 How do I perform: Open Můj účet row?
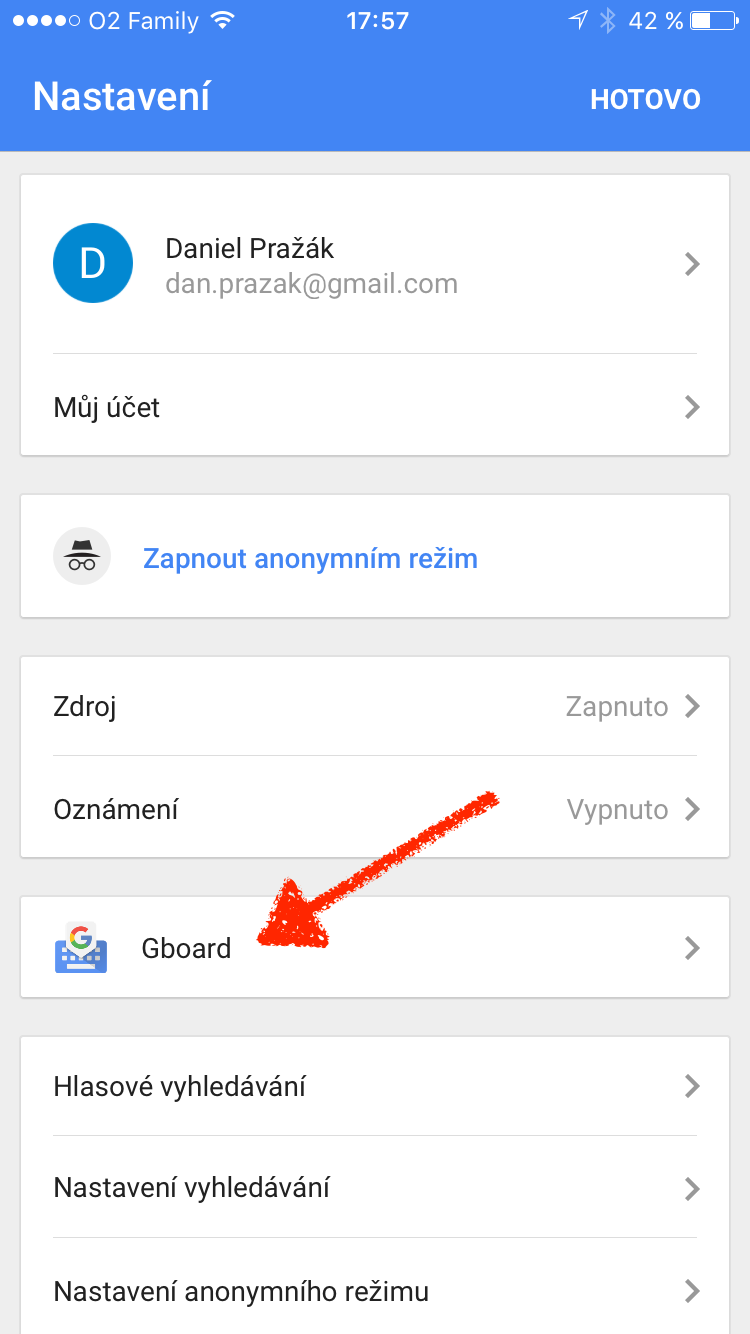[375, 407]
